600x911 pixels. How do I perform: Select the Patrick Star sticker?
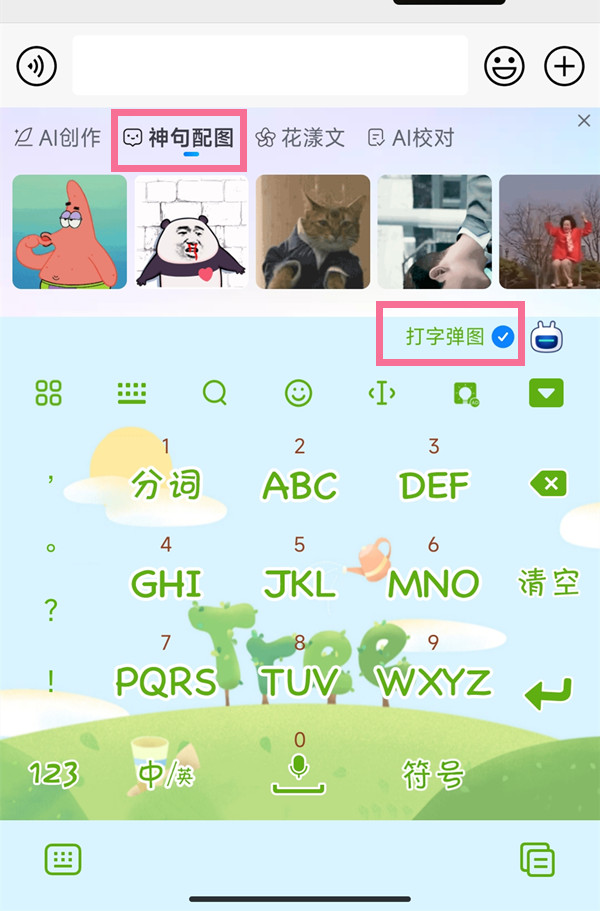[x=70, y=232]
